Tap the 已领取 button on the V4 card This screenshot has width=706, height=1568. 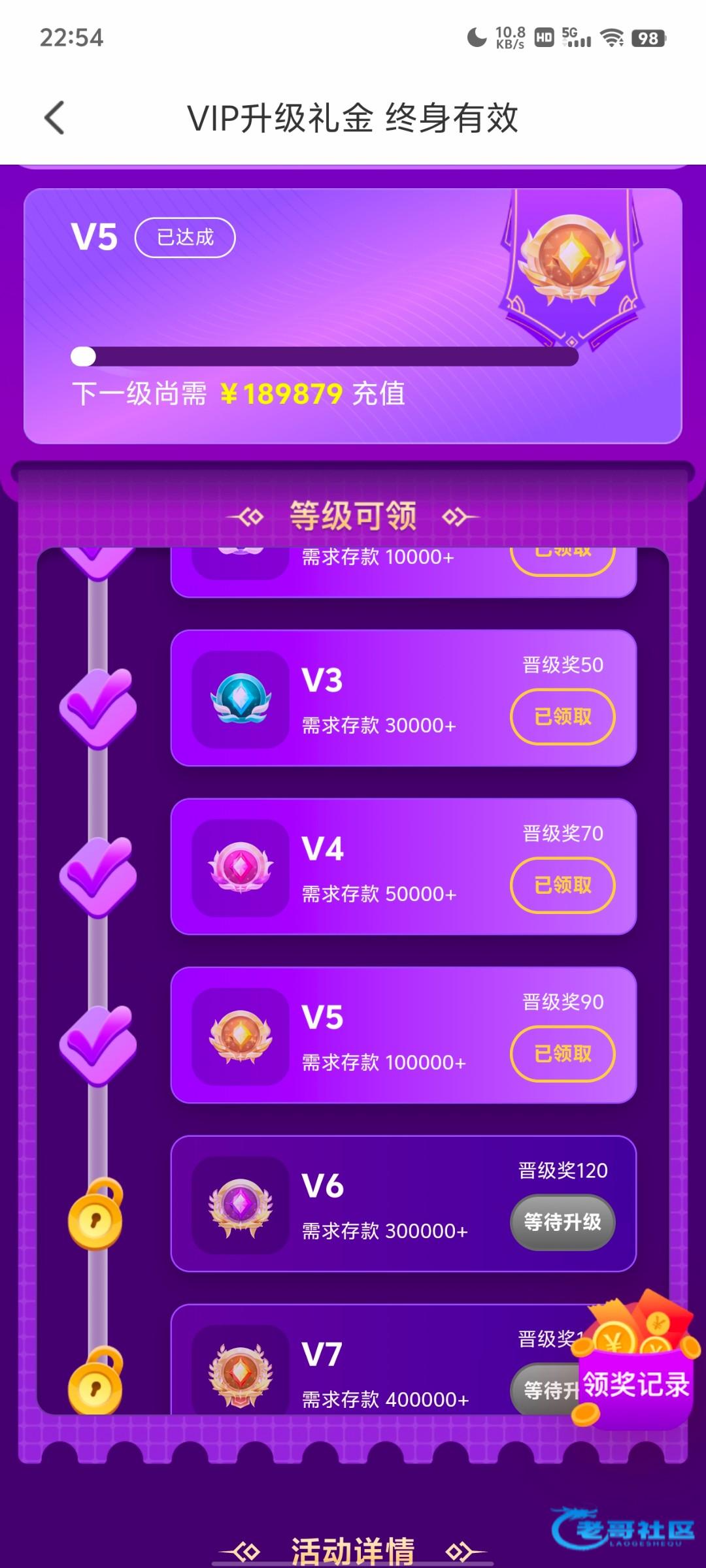(562, 885)
